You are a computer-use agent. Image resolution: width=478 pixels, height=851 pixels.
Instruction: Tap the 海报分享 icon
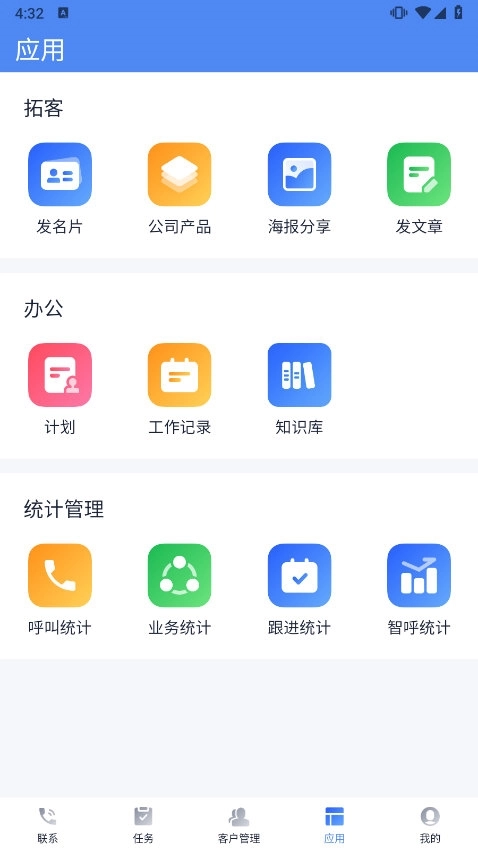pyautogui.click(x=299, y=174)
